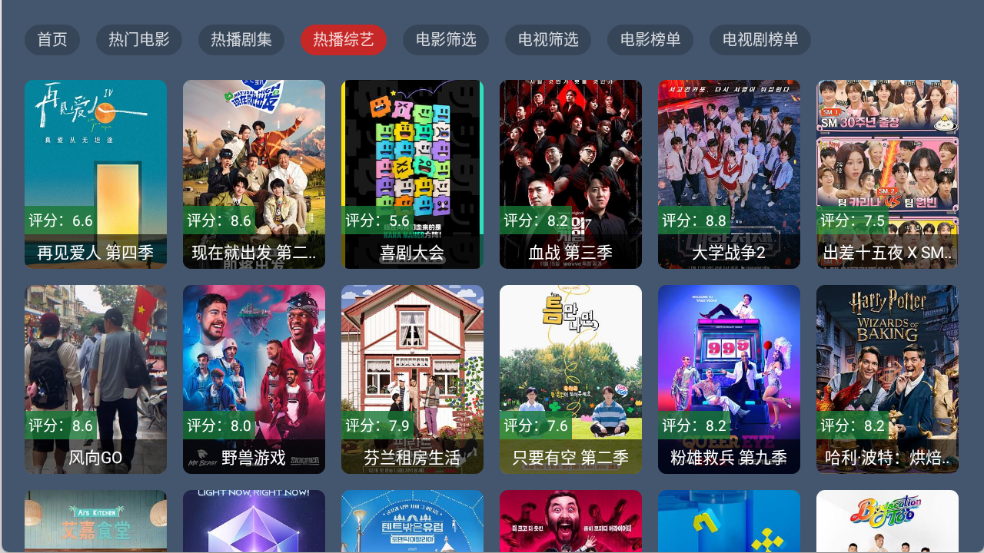Tap the 野兽游戏 poster
This screenshot has height=553, width=984.
pos(254,379)
